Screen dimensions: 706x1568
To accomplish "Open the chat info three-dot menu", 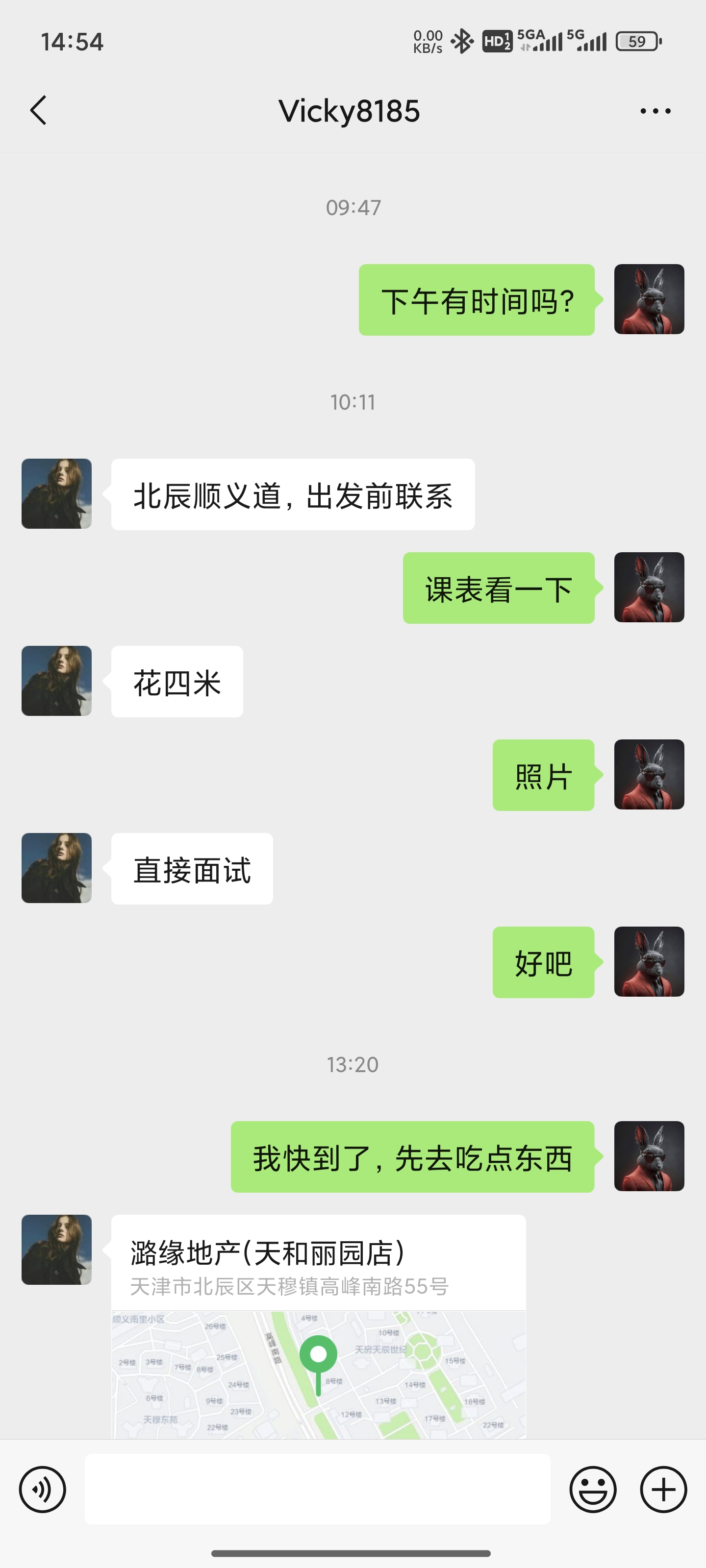I will click(x=655, y=111).
